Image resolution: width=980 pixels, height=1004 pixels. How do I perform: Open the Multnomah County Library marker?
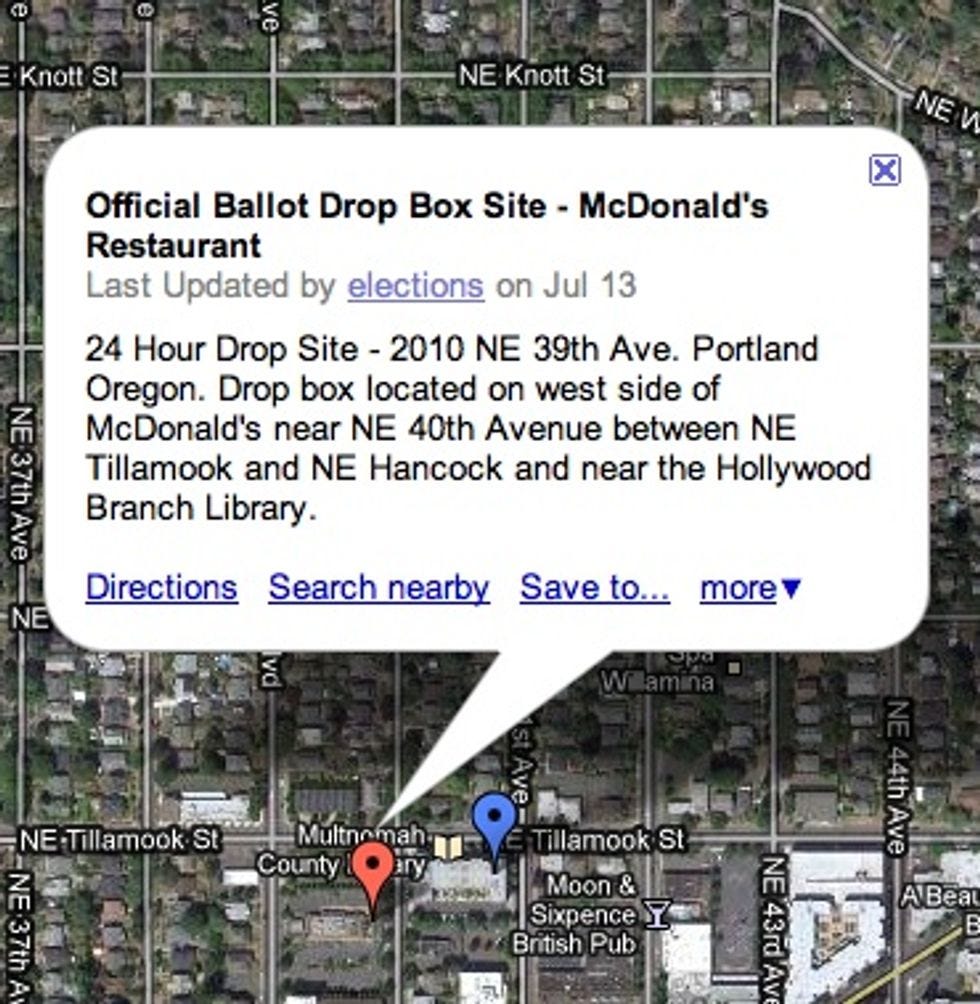448,849
